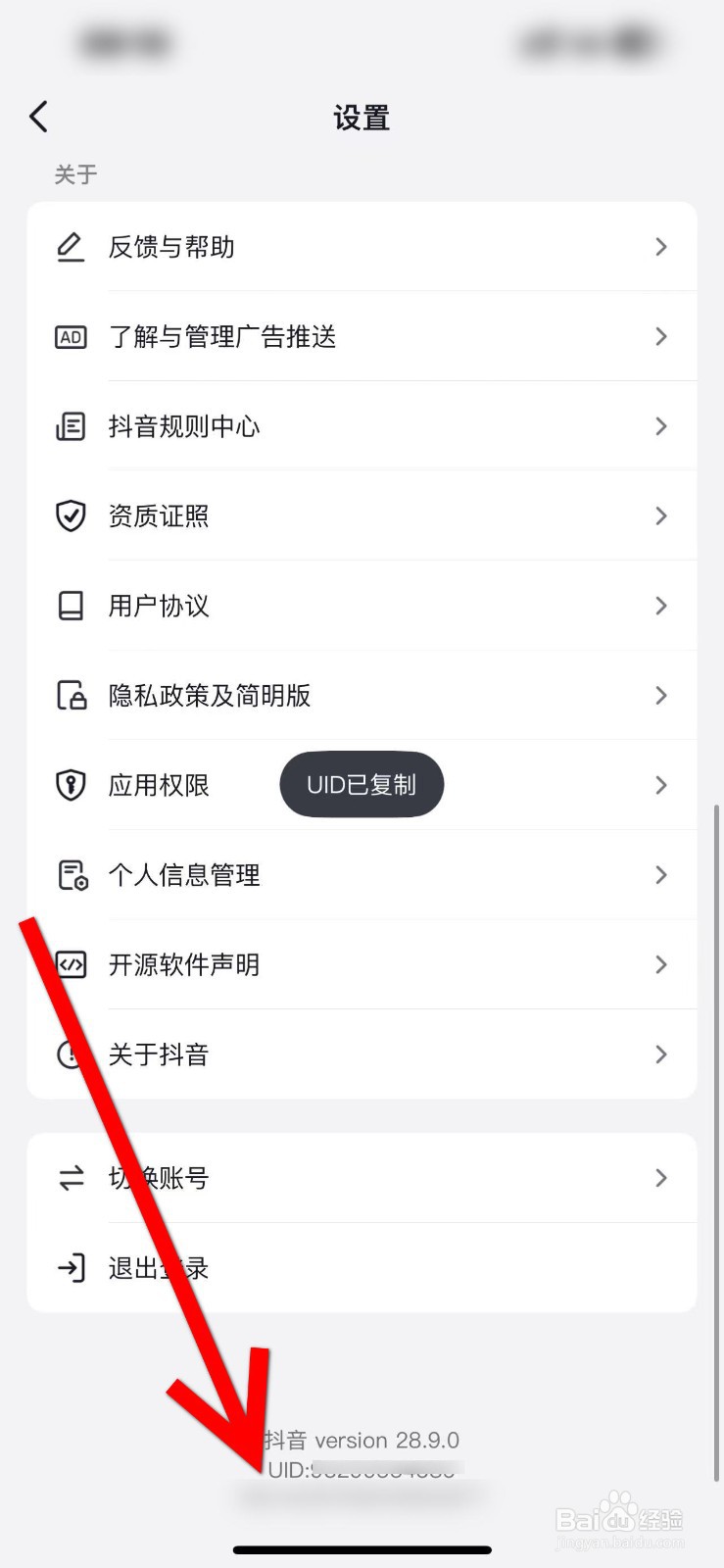Expand the 反馈与帮助 chevron
The image size is (724, 1568).
661,247
